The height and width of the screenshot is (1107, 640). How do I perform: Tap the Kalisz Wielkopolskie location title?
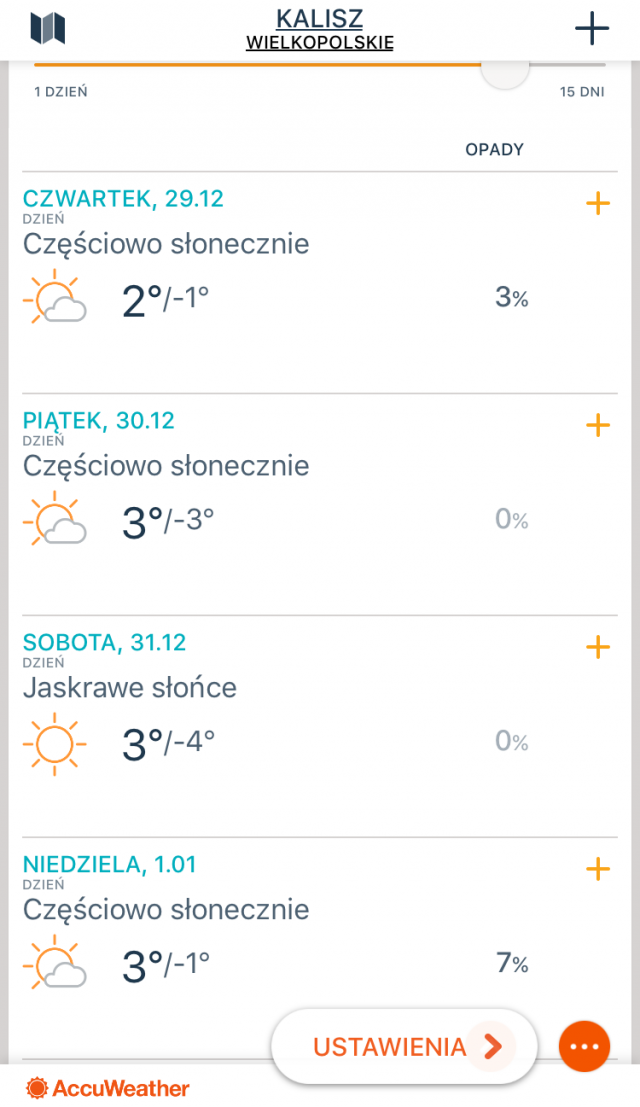point(320,29)
